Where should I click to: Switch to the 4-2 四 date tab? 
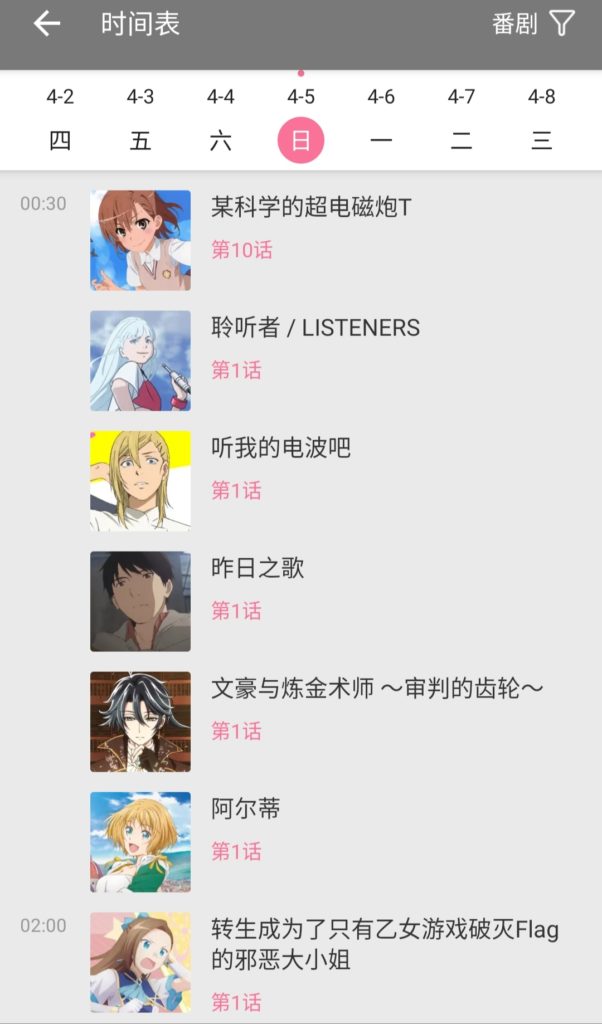[x=60, y=120]
